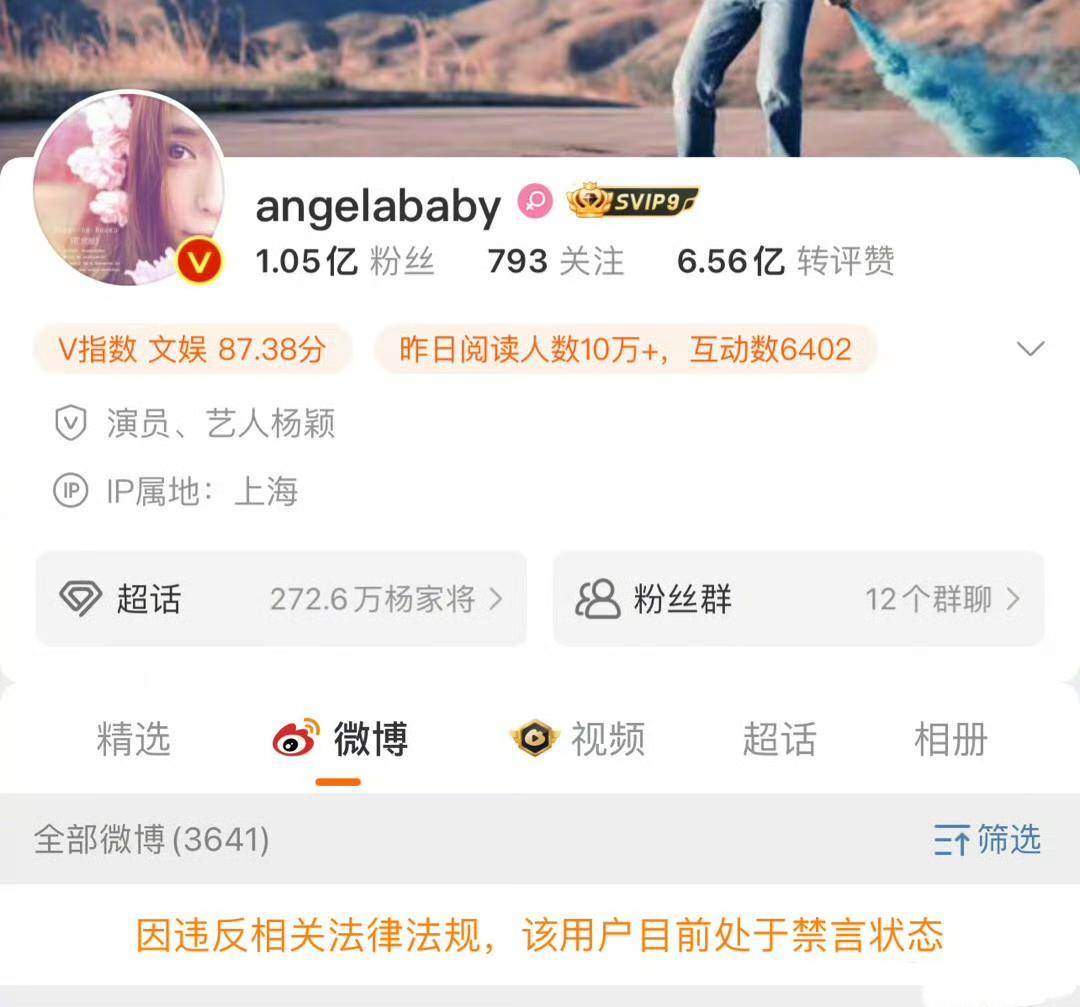
Task: Open the 相册 album tab
Action: [x=950, y=740]
